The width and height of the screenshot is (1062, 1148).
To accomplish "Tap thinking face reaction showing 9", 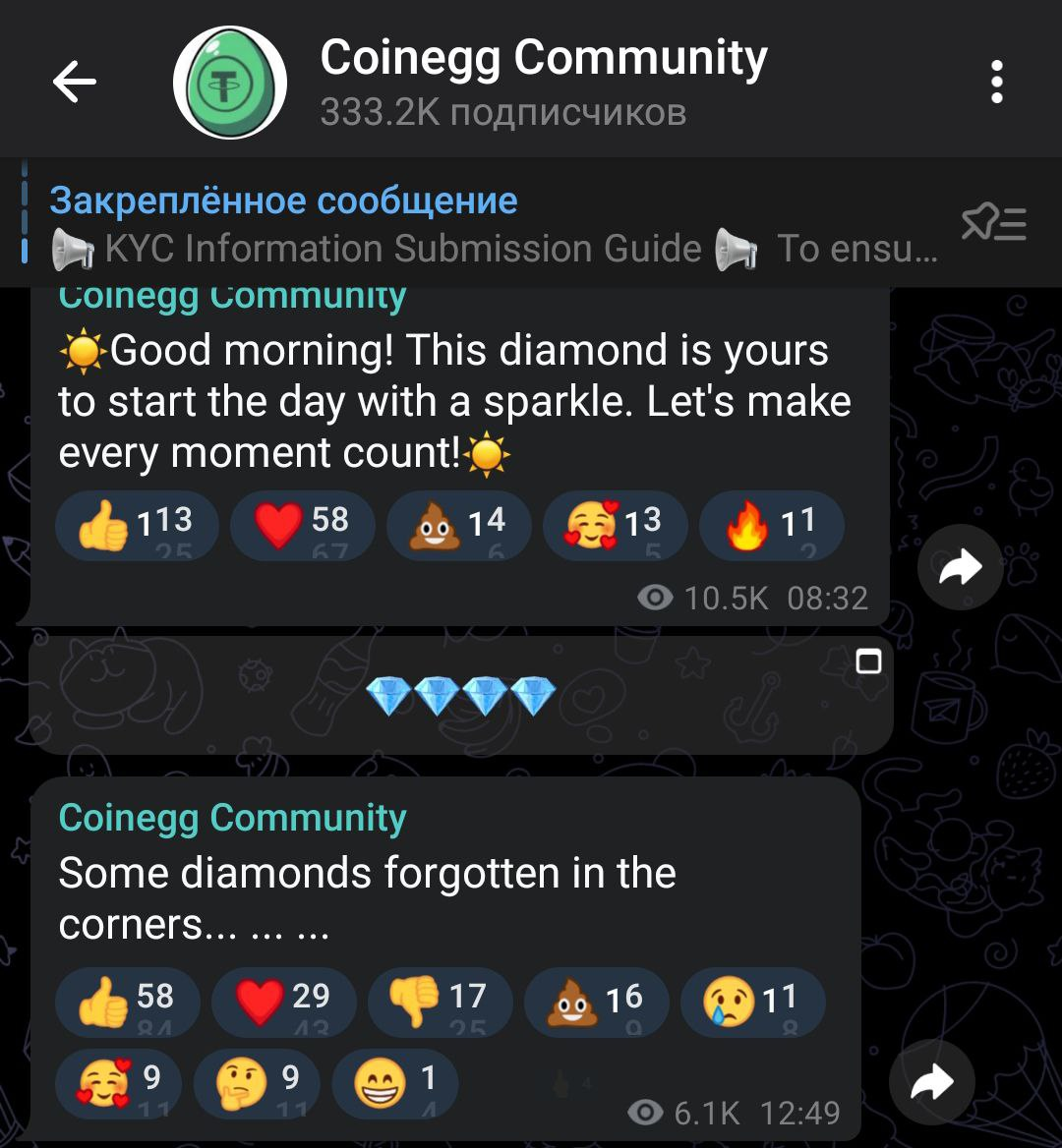I will [258, 1082].
